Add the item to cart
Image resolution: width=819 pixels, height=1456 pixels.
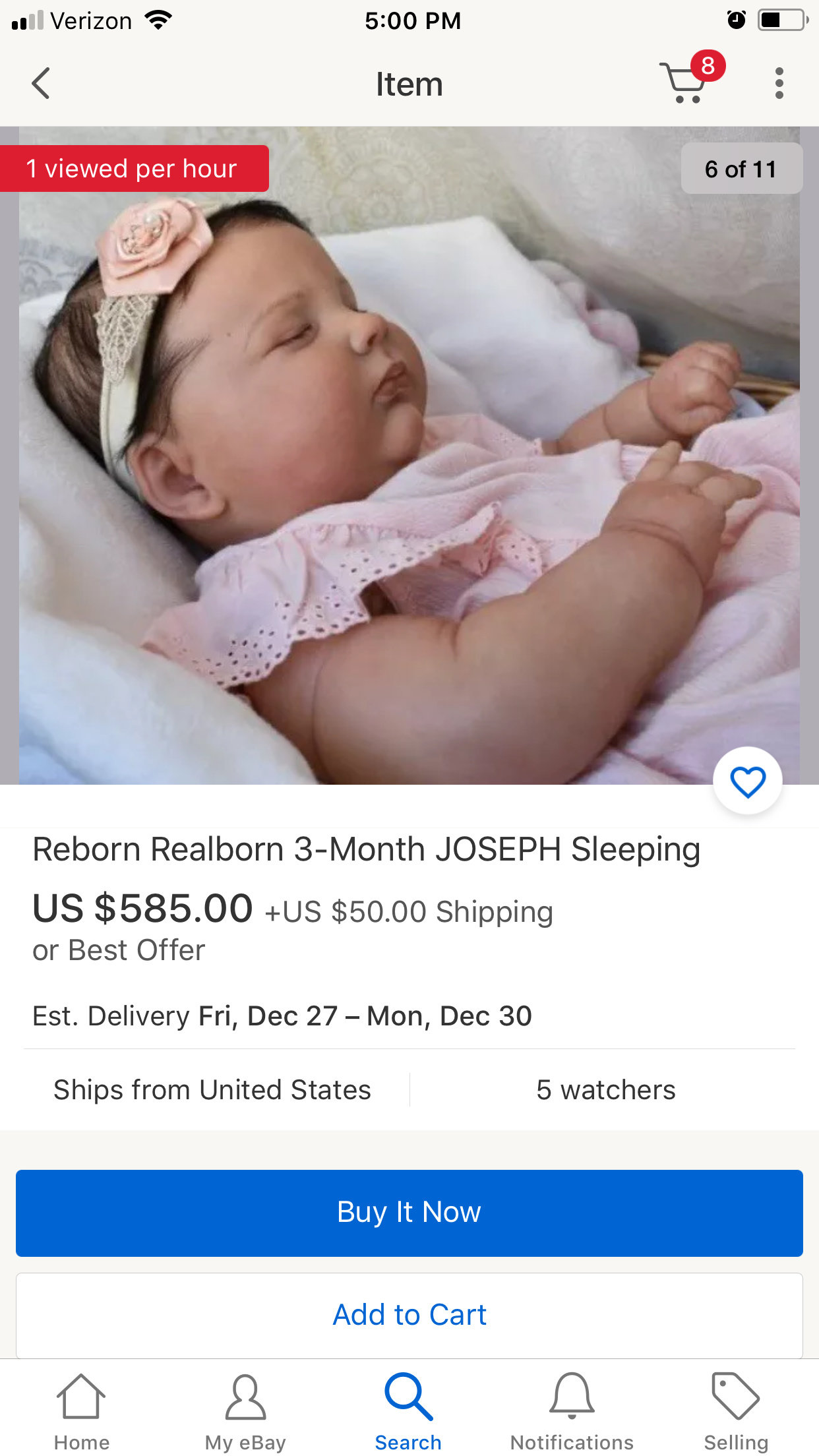point(409,1315)
